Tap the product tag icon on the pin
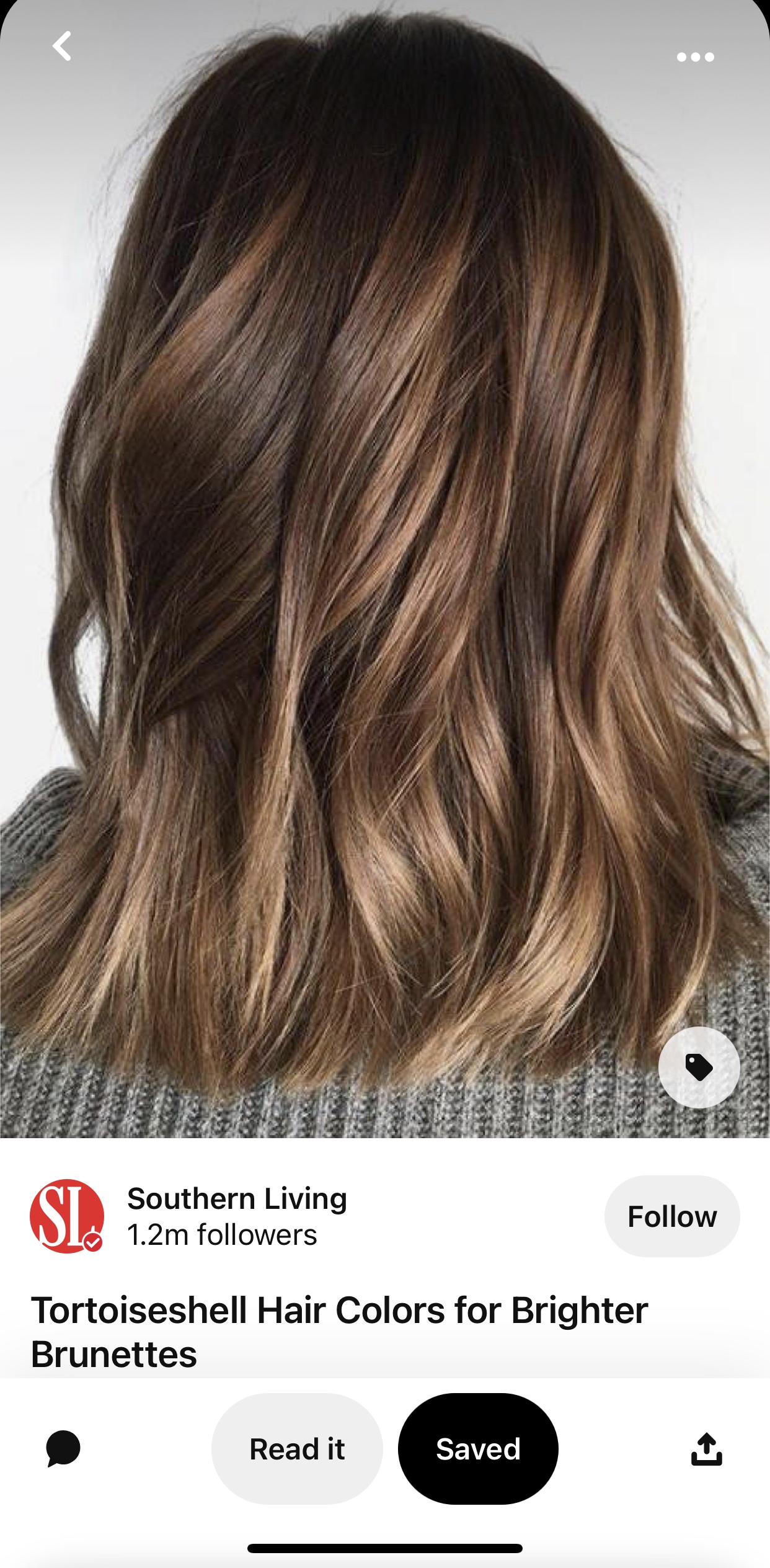Screen dimensions: 770x1568 699,1067
